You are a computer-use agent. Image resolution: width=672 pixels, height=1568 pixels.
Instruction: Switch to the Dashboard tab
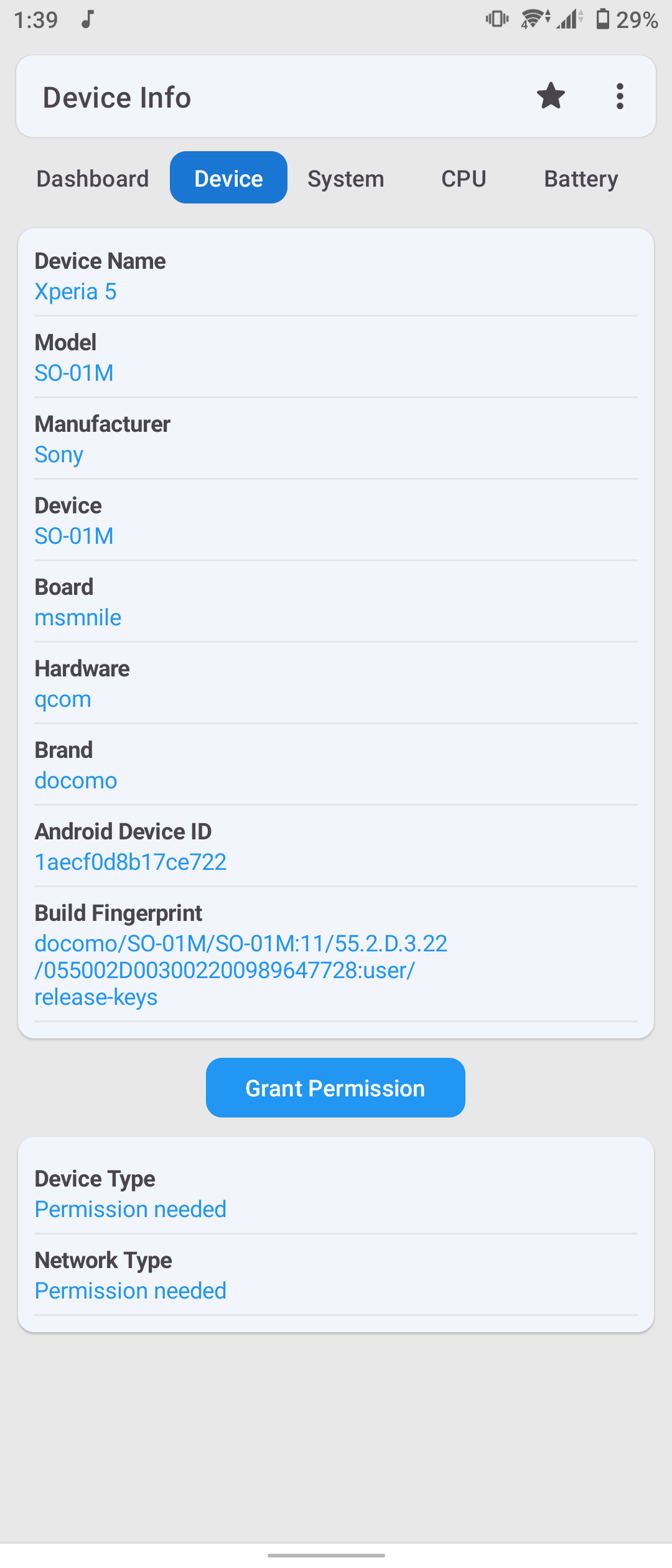tap(93, 179)
